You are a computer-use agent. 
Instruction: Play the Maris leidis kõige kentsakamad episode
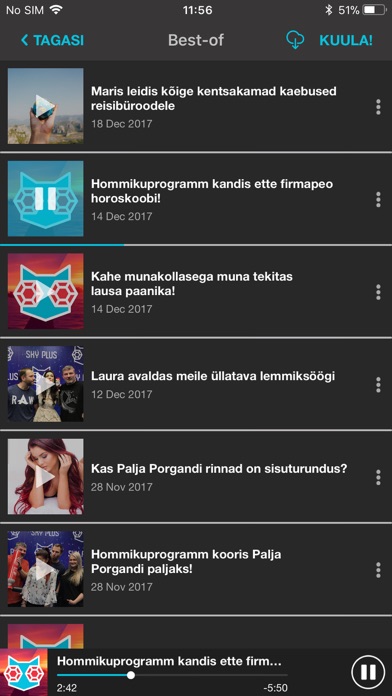(x=45, y=106)
